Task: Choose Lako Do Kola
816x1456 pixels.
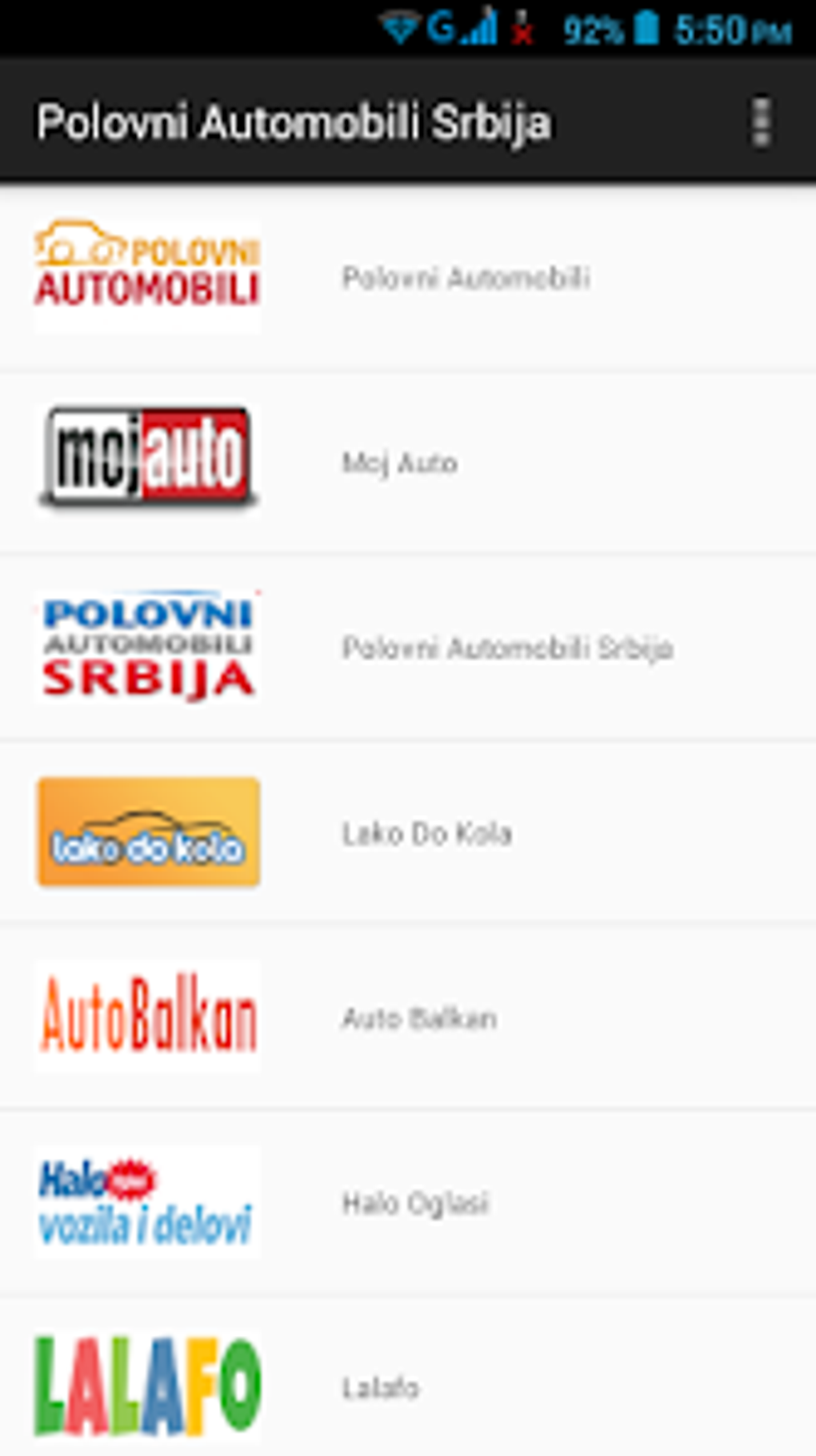Action: click(x=408, y=832)
